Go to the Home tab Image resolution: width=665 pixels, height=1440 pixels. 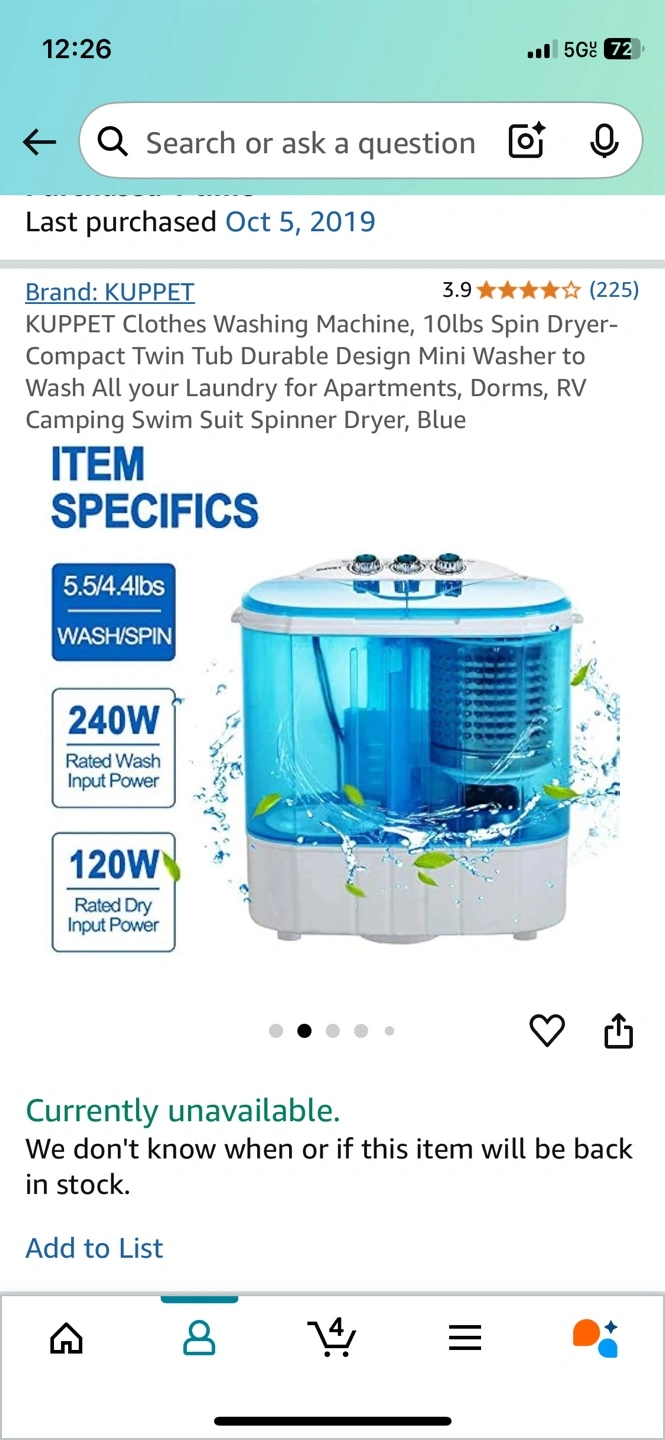pyautogui.click(x=66, y=1338)
